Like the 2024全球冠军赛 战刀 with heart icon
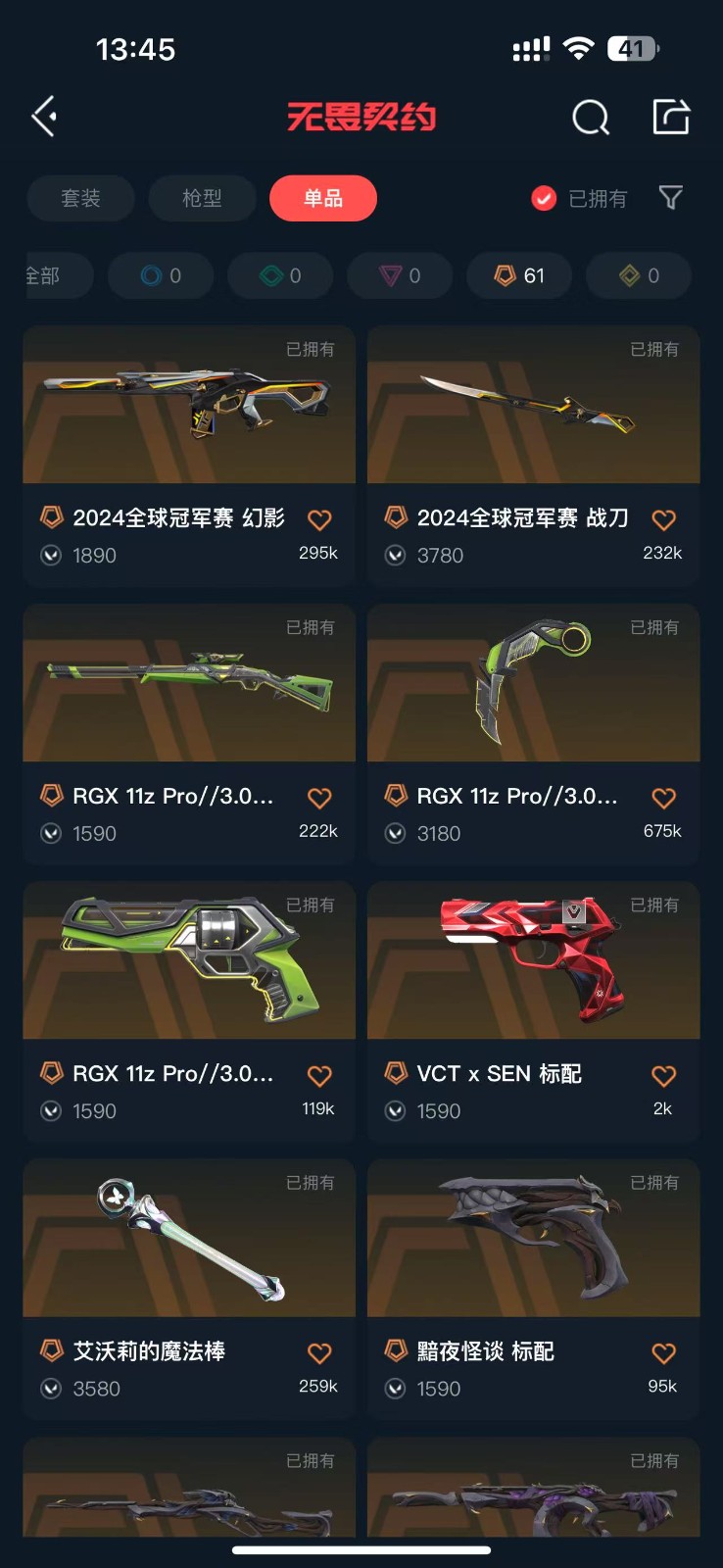 pyautogui.click(x=663, y=519)
